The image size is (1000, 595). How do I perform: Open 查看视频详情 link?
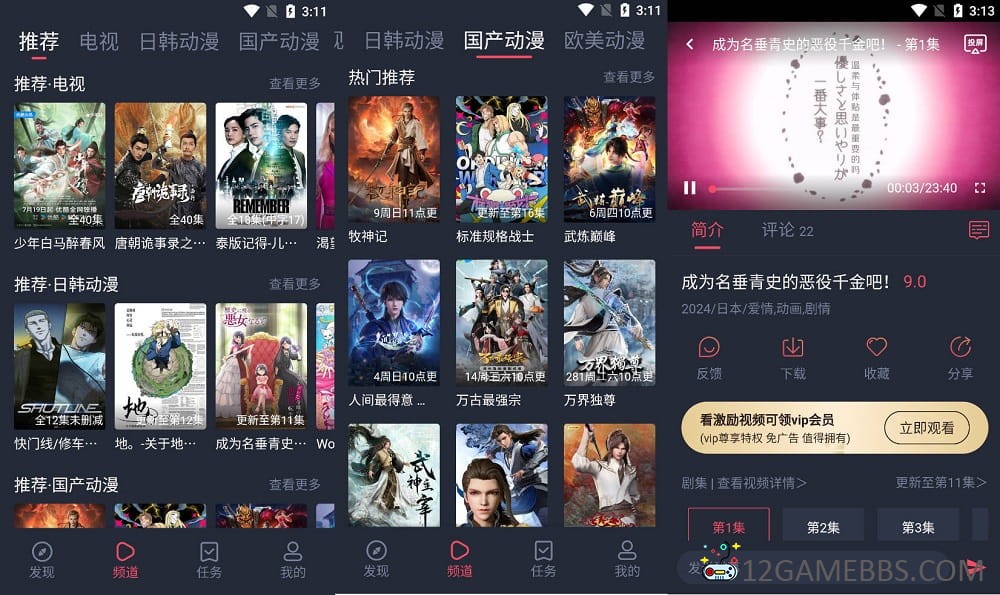761,483
